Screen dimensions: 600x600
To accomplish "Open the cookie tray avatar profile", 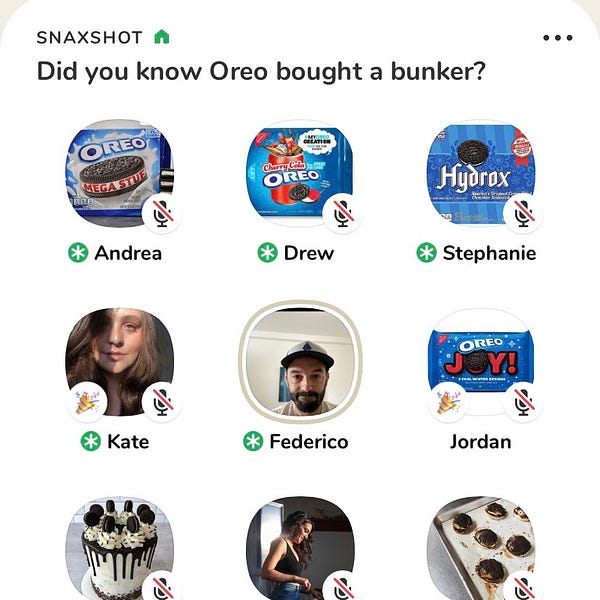I will tap(480, 548).
